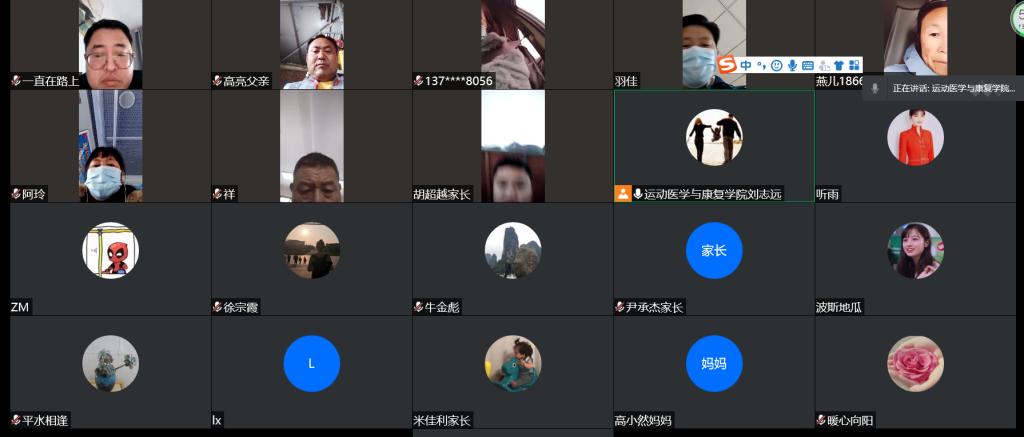Select 高小然妈妈's participant tile
The width and height of the screenshot is (1024, 437).
click(714, 365)
